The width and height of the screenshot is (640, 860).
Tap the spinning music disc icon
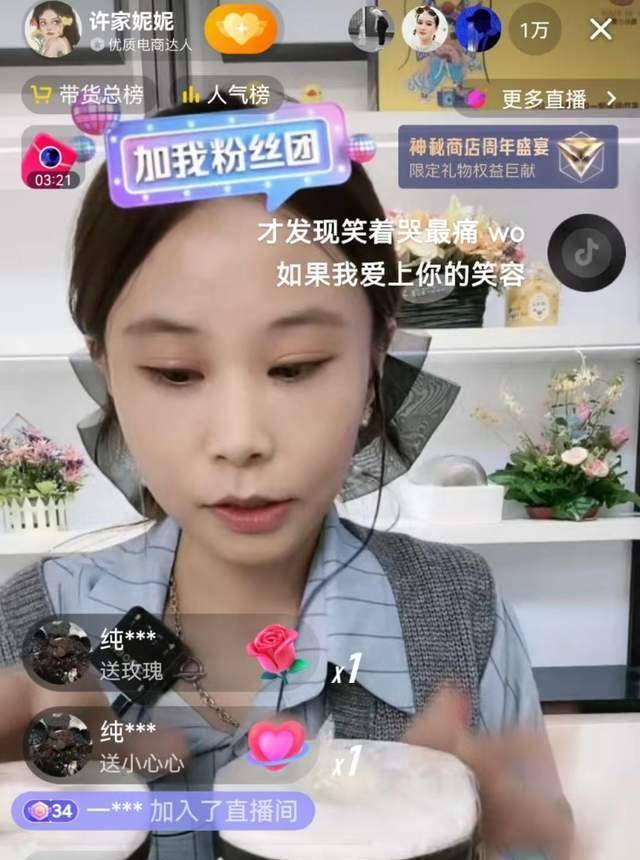586,253
